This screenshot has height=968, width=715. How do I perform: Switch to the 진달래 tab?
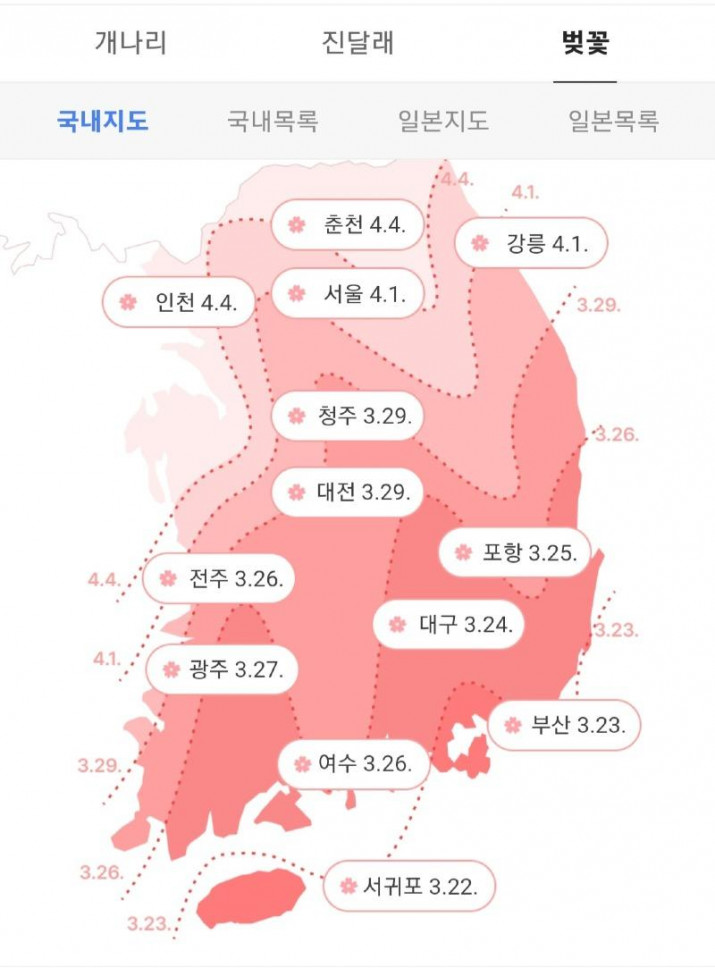tap(358, 43)
